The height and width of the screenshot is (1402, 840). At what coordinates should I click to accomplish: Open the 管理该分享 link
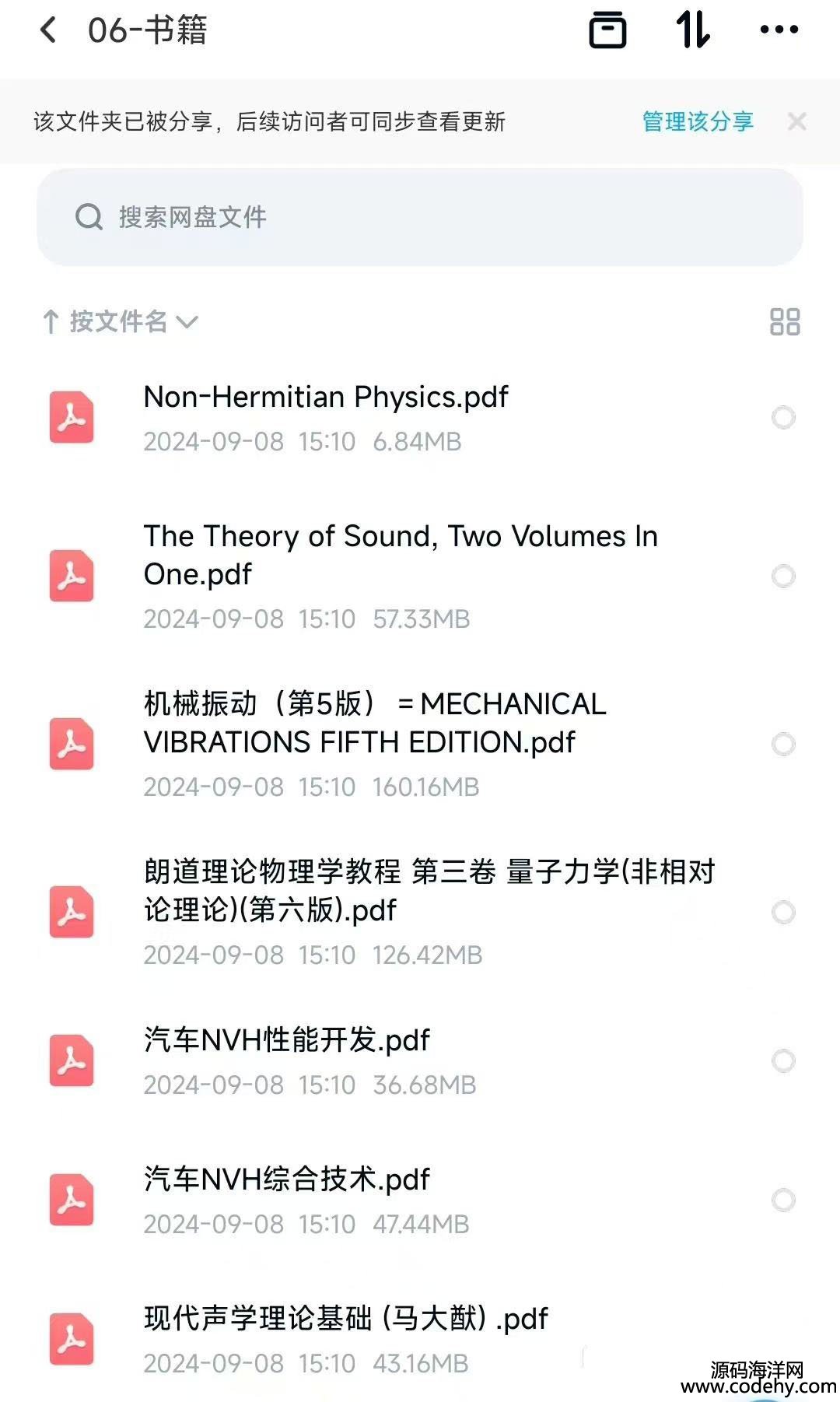[698, 121]
